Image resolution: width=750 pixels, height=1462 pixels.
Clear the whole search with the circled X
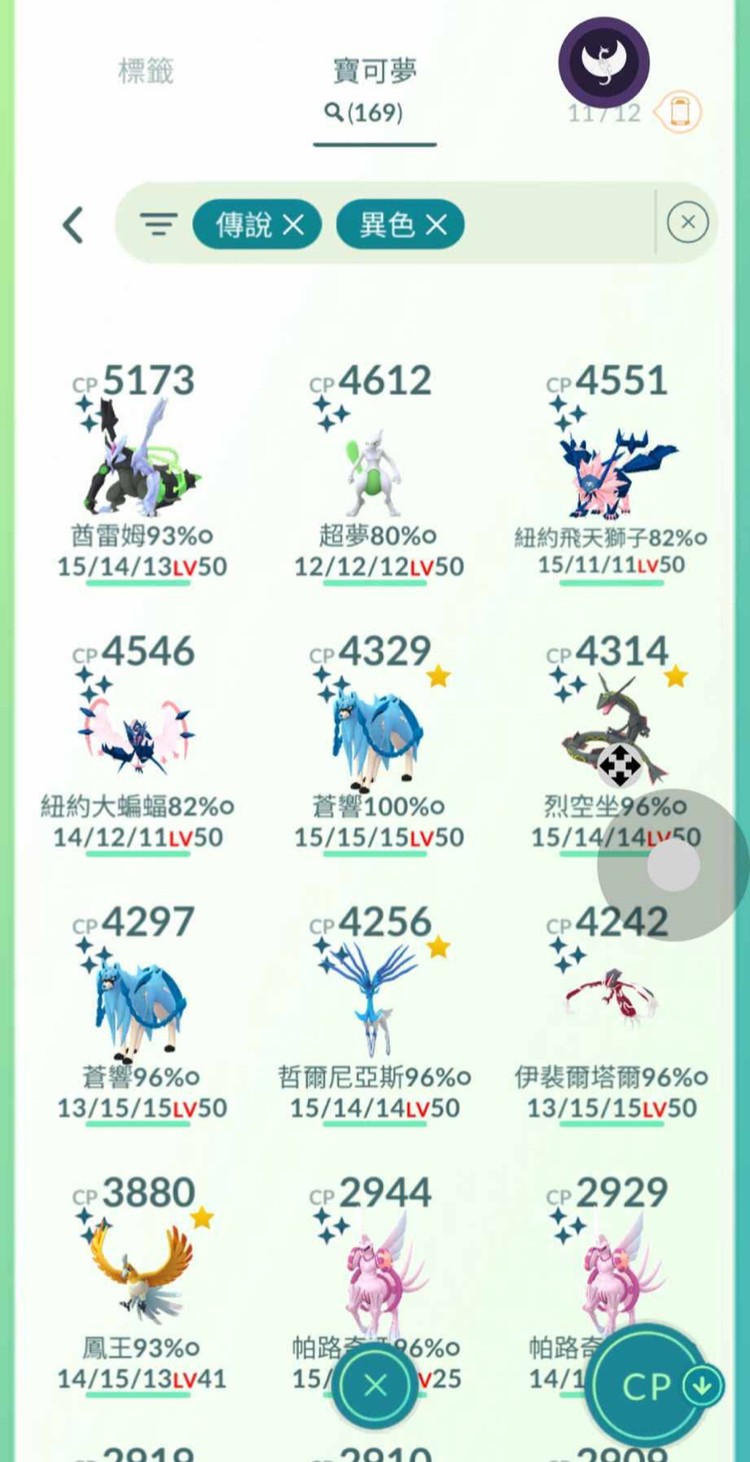click(687, 223)
